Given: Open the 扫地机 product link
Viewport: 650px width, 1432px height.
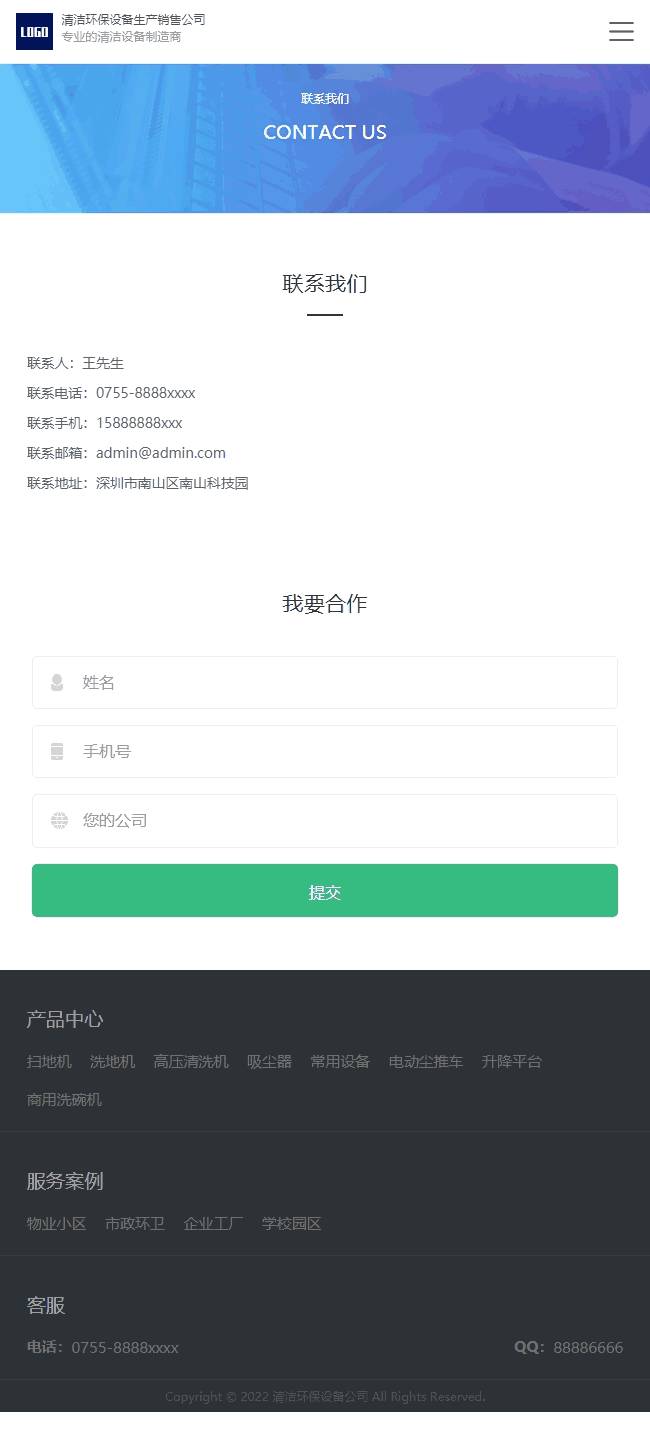Looking at the screenshot, I should pyautogui.click(x=49, y=1062).
